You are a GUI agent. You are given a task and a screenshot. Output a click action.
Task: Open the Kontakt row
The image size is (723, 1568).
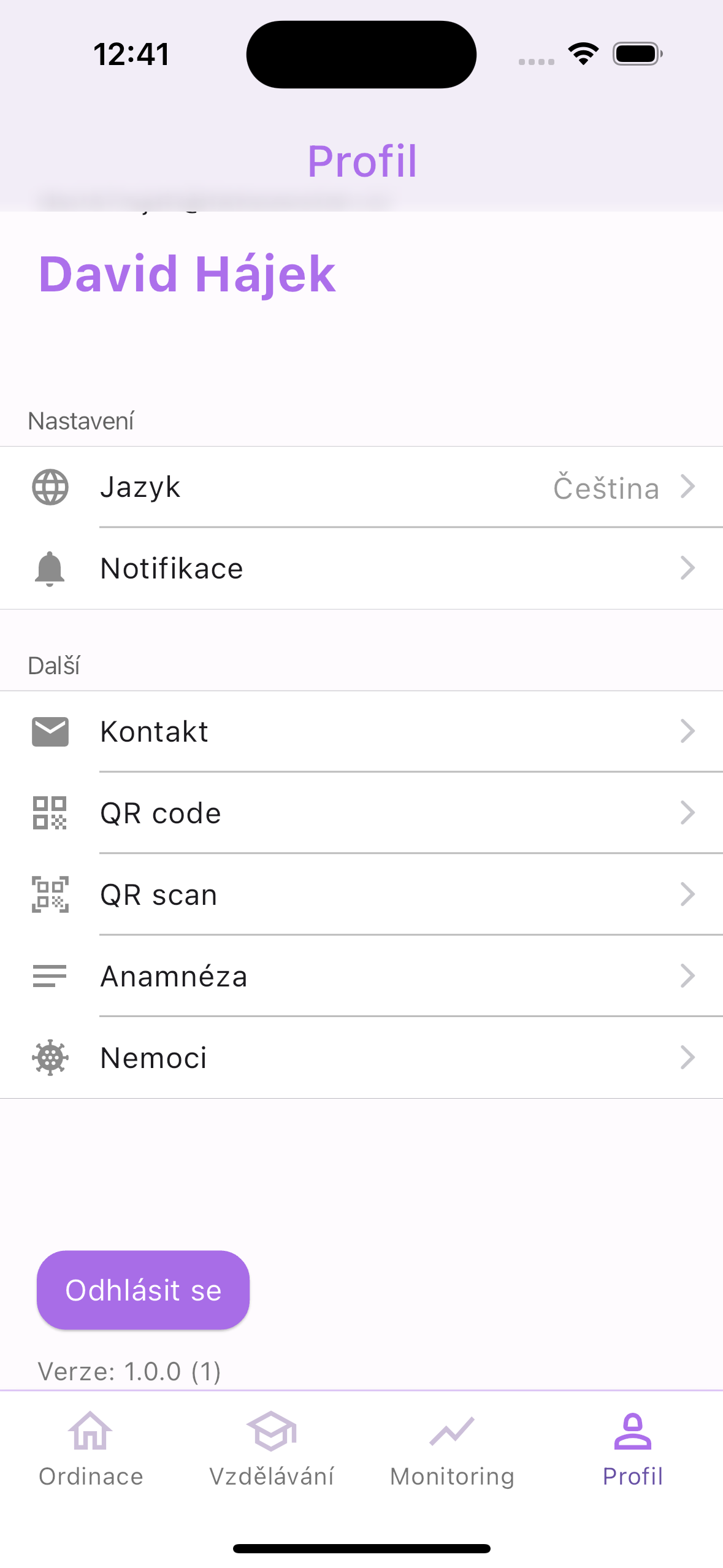(361, 731)
